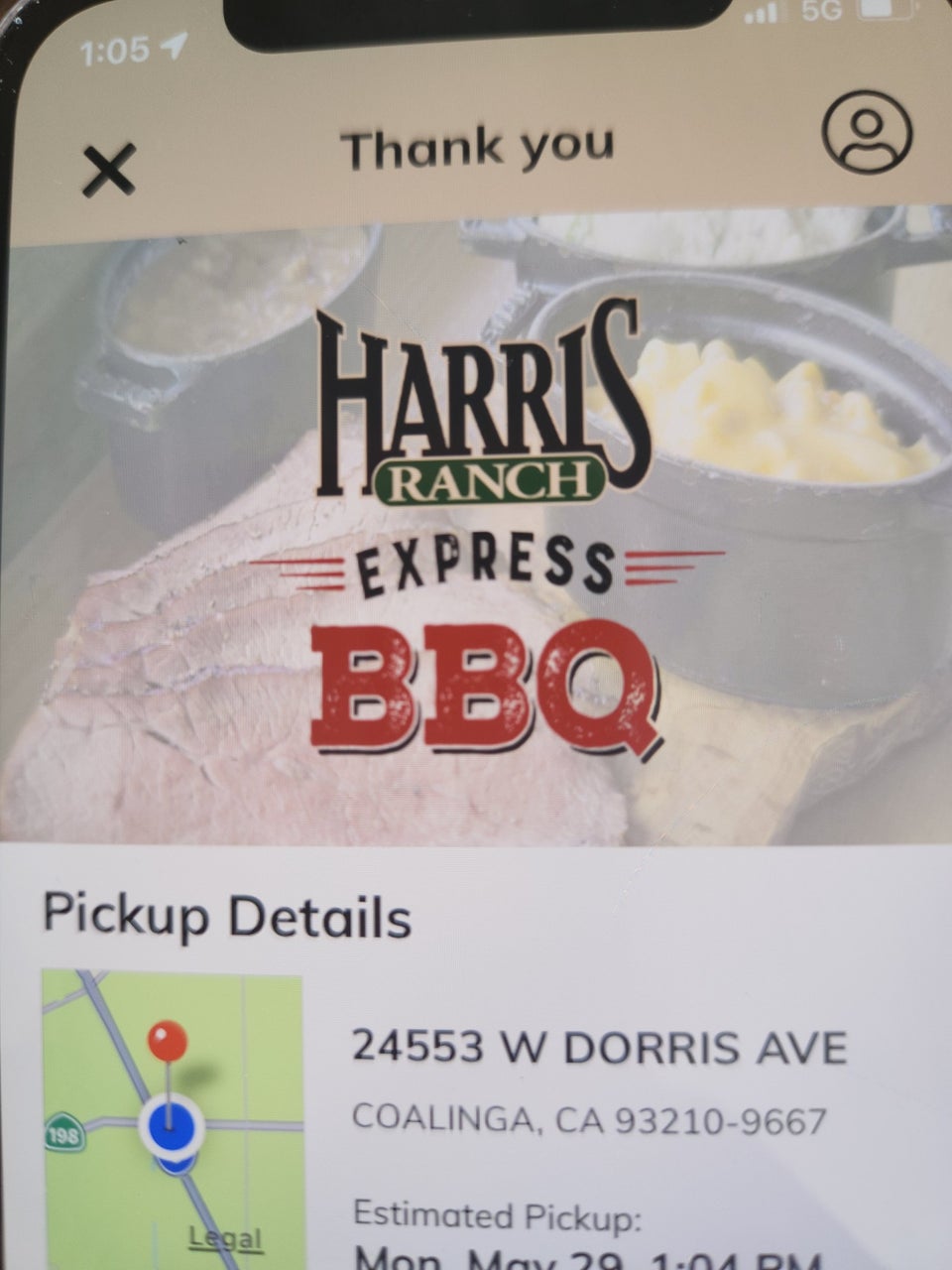The width and height of the screenshot is (952, 1270).
Task: Close the Thank you screen
Action: [109, 171]
